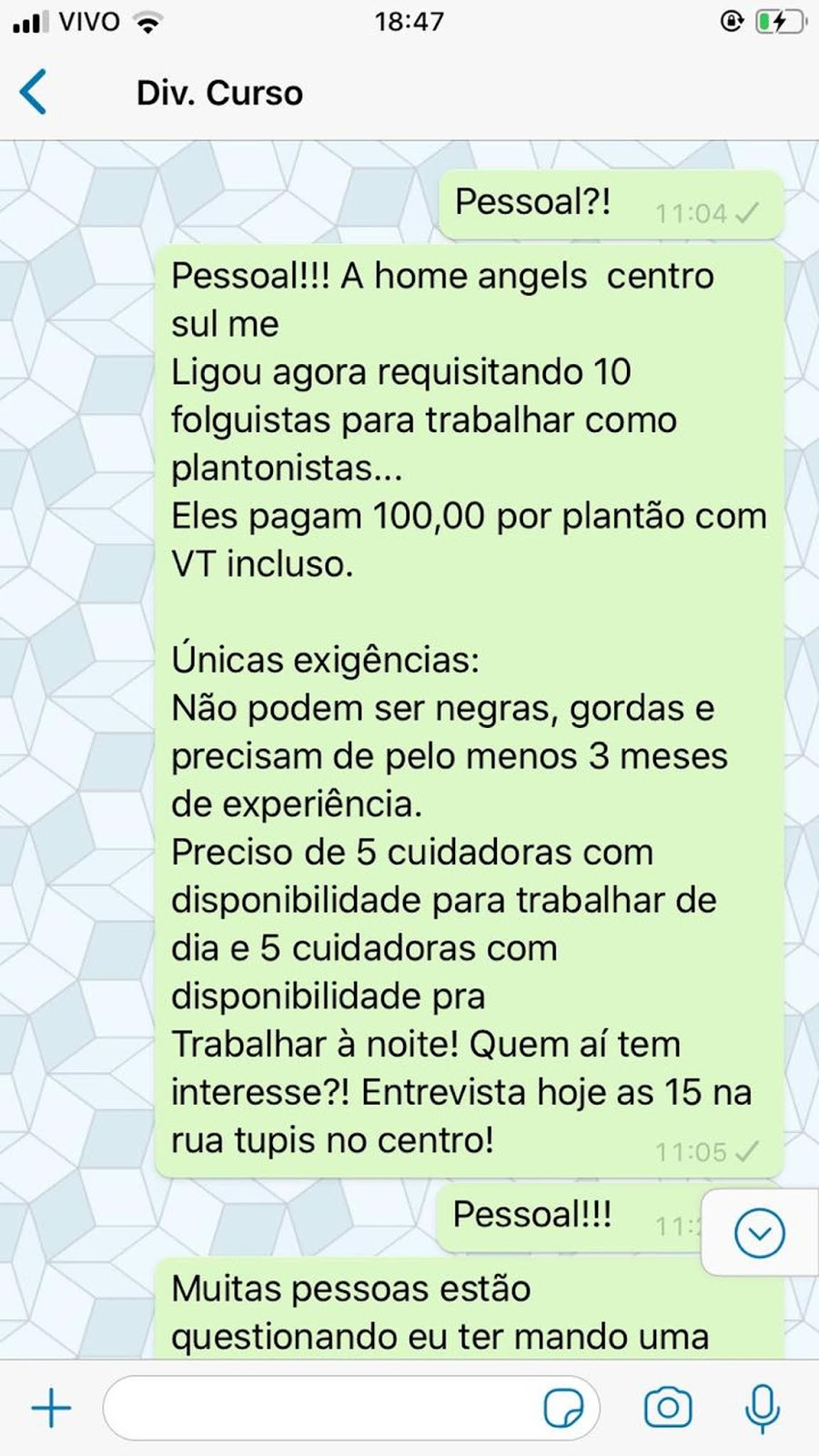Open the camera to send a photo
819x1456 pixels.
[x=668, y=1408]
